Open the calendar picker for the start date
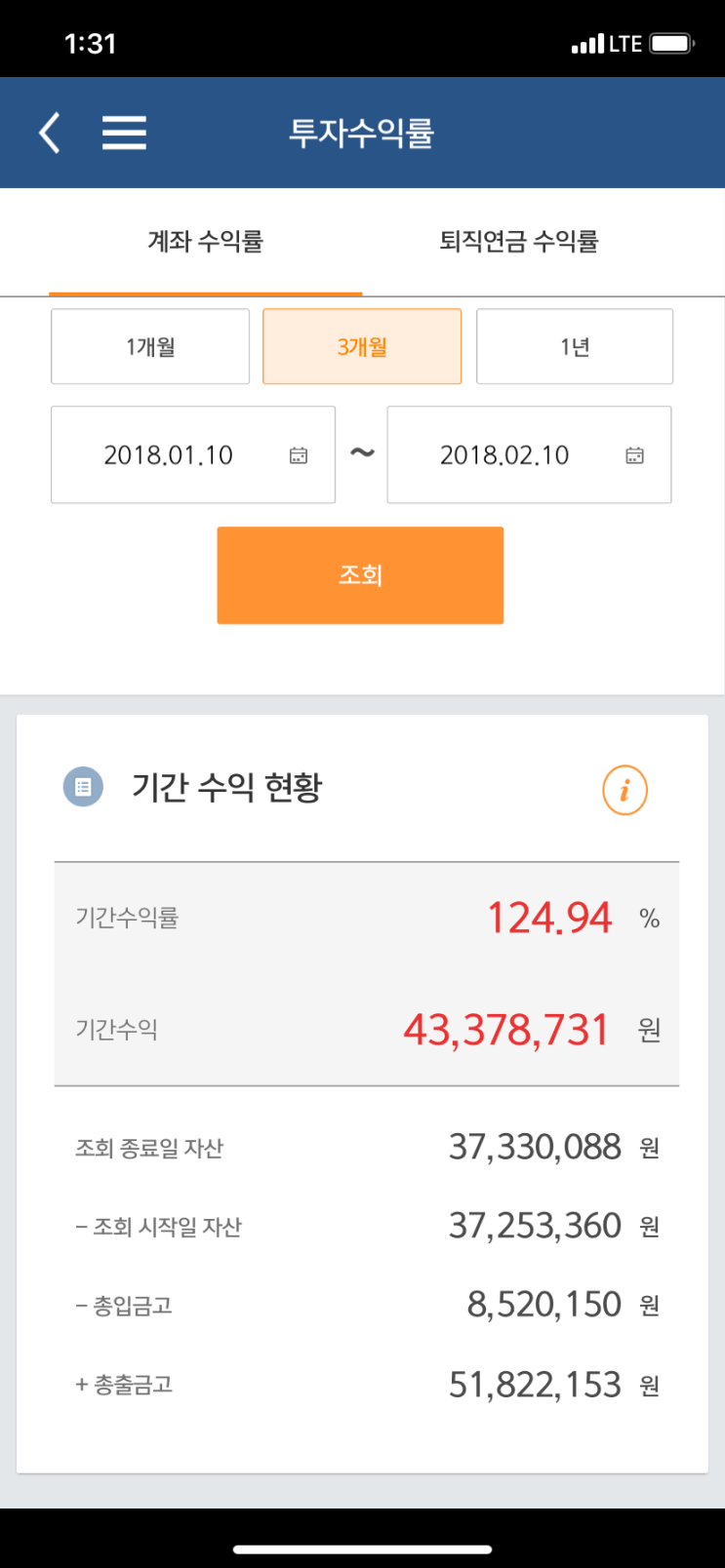 coord(299,454)
